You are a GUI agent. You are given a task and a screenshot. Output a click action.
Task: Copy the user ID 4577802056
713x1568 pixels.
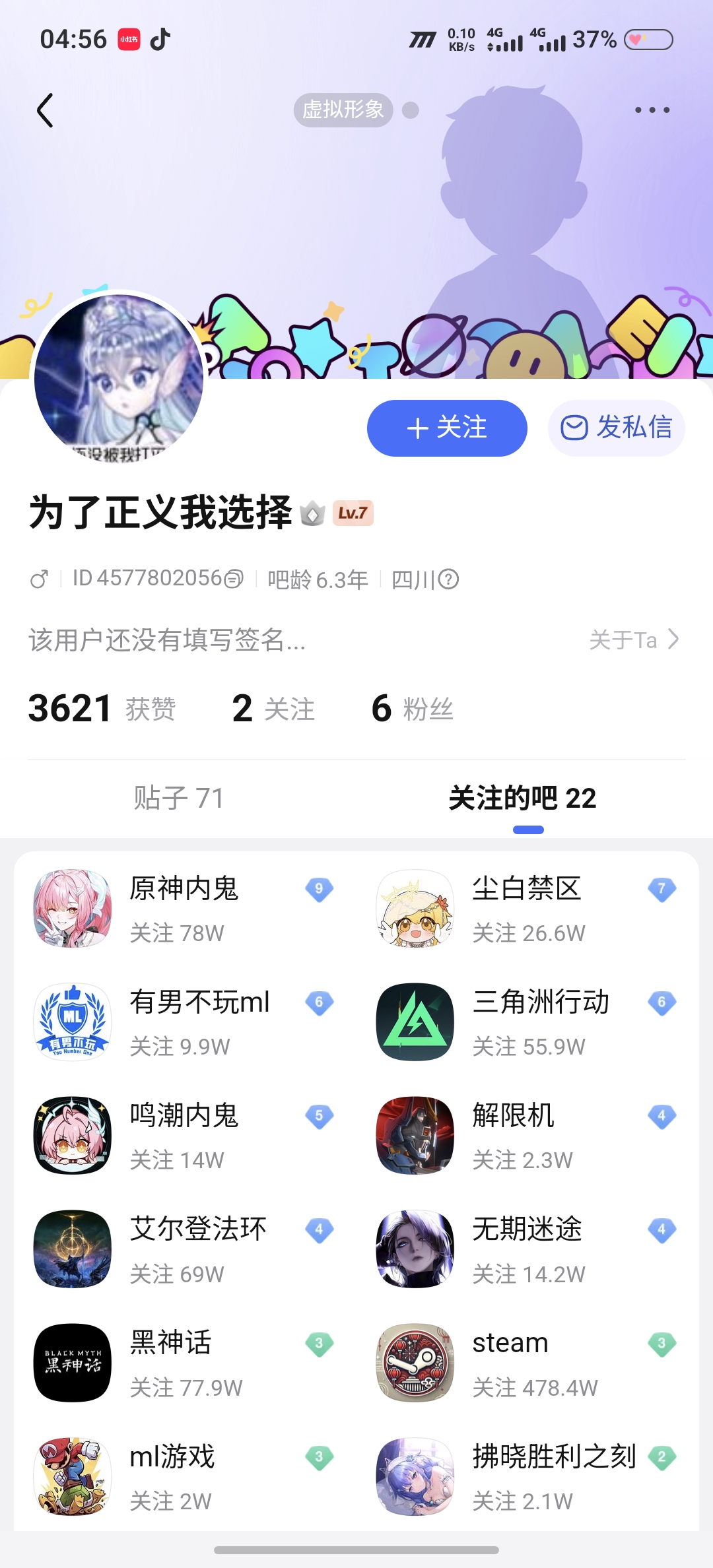pos(234,579)
